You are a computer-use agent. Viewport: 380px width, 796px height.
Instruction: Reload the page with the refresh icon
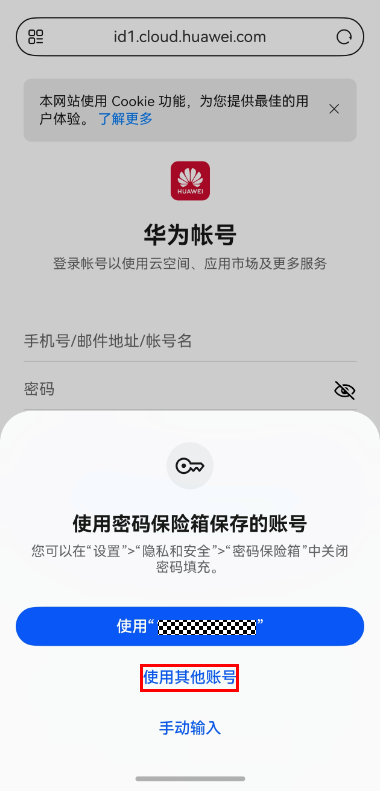point(344,37)
